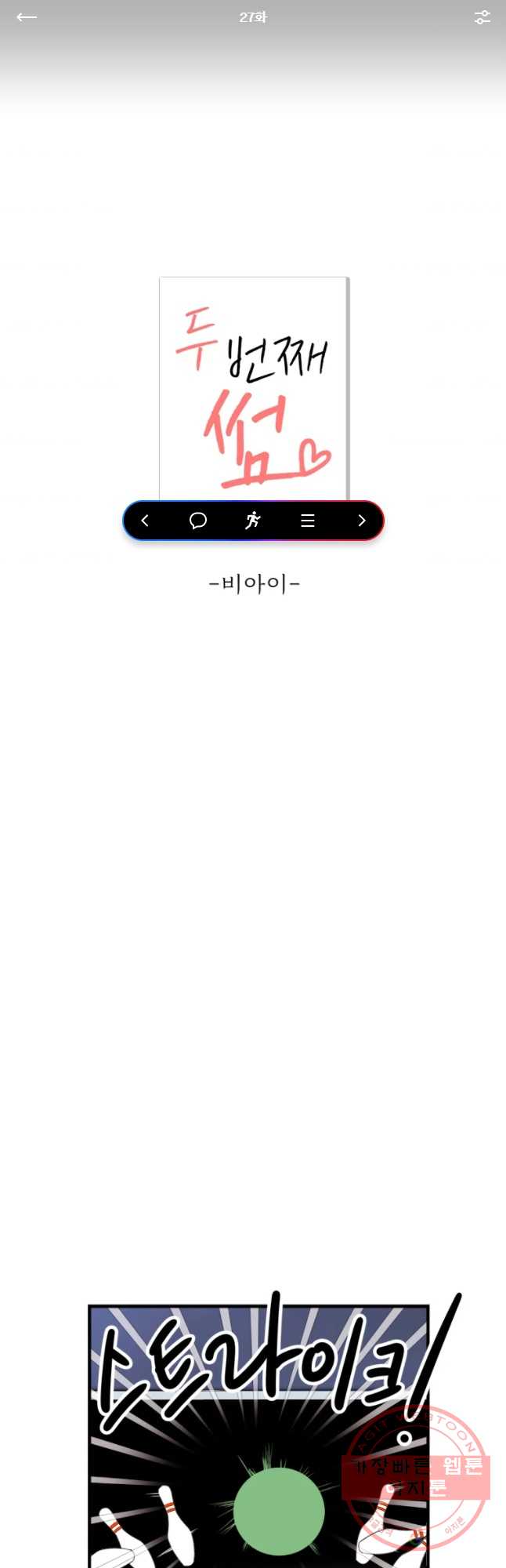Go to the previous episode
This screenshot has width=506, height=1568.
pyautogui.click(x=145, y=521)
